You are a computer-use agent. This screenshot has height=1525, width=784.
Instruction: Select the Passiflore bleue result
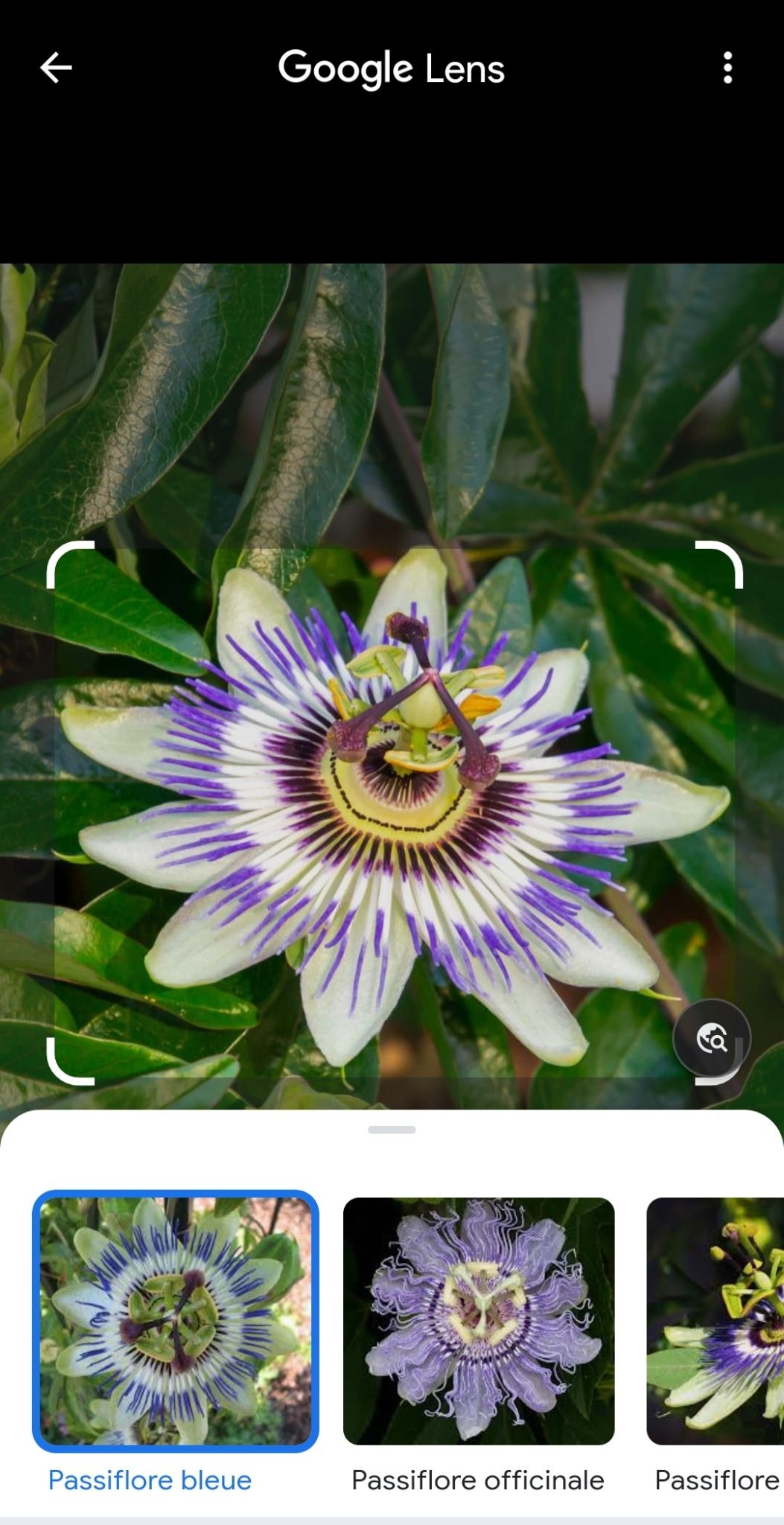tap(176, 1321)
